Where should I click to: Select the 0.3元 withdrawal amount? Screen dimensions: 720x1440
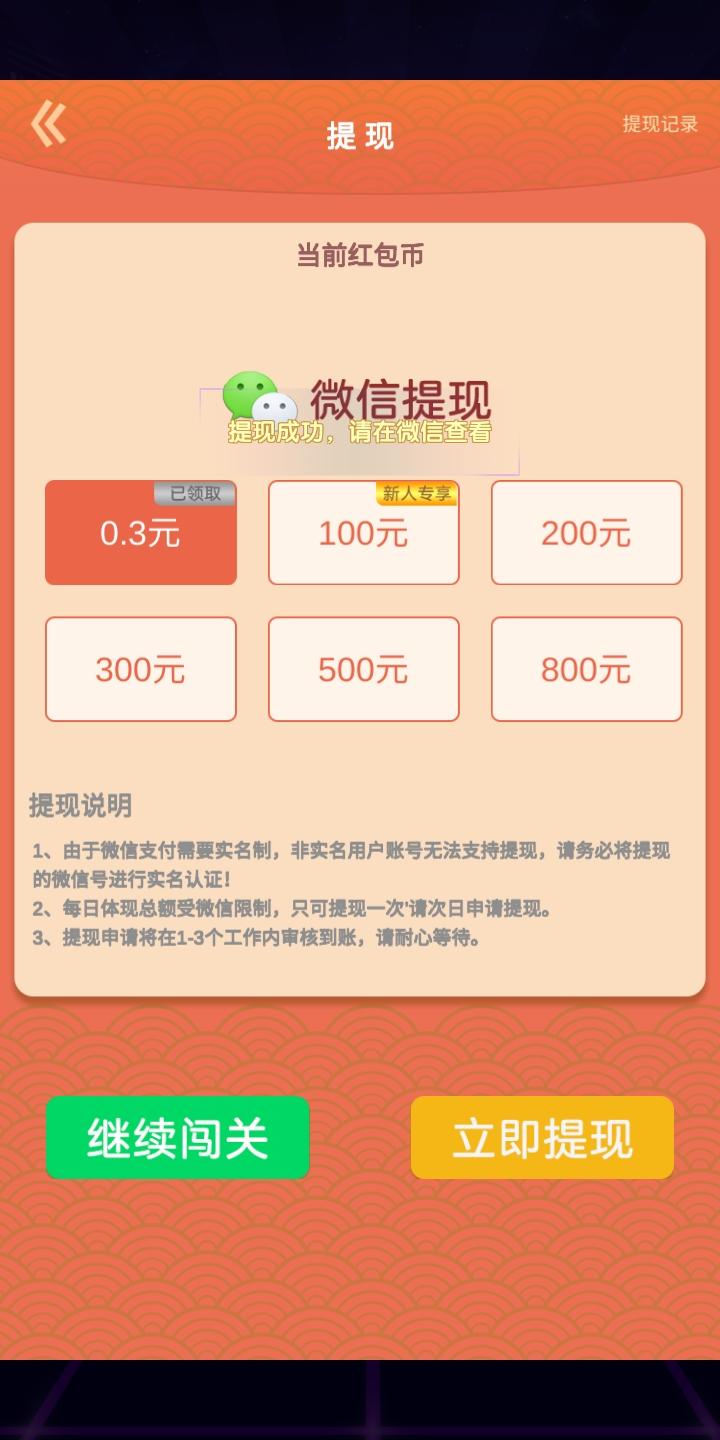tap(141, 533)
